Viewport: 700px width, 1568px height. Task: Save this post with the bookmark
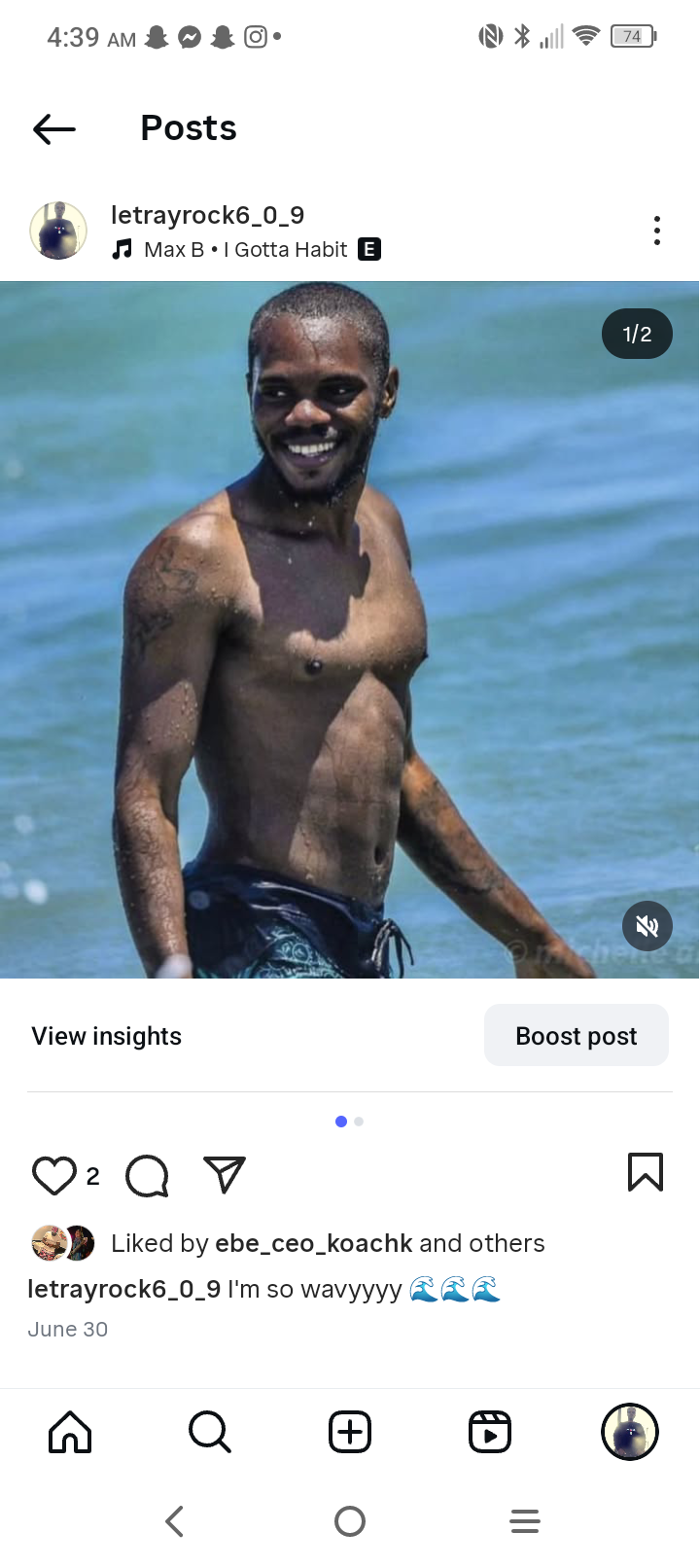tap(646, 1173)
